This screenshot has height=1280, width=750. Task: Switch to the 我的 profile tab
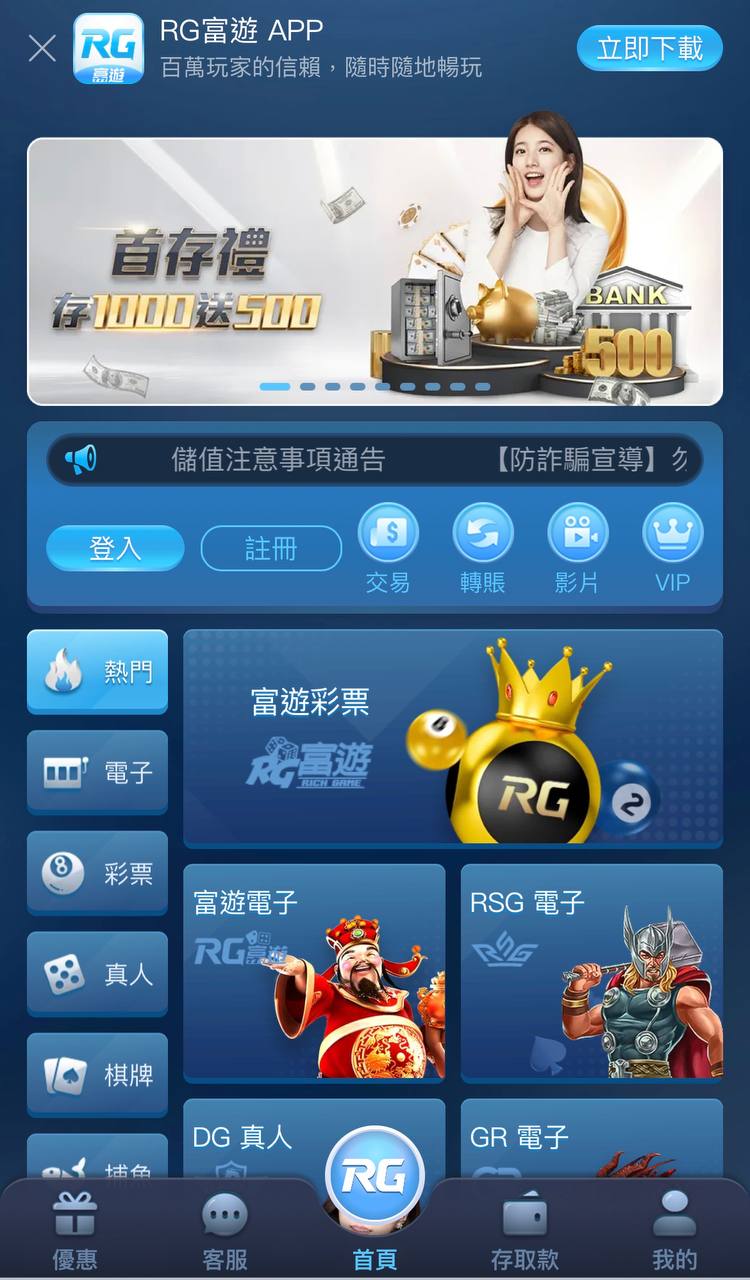tap(675, 1230)
